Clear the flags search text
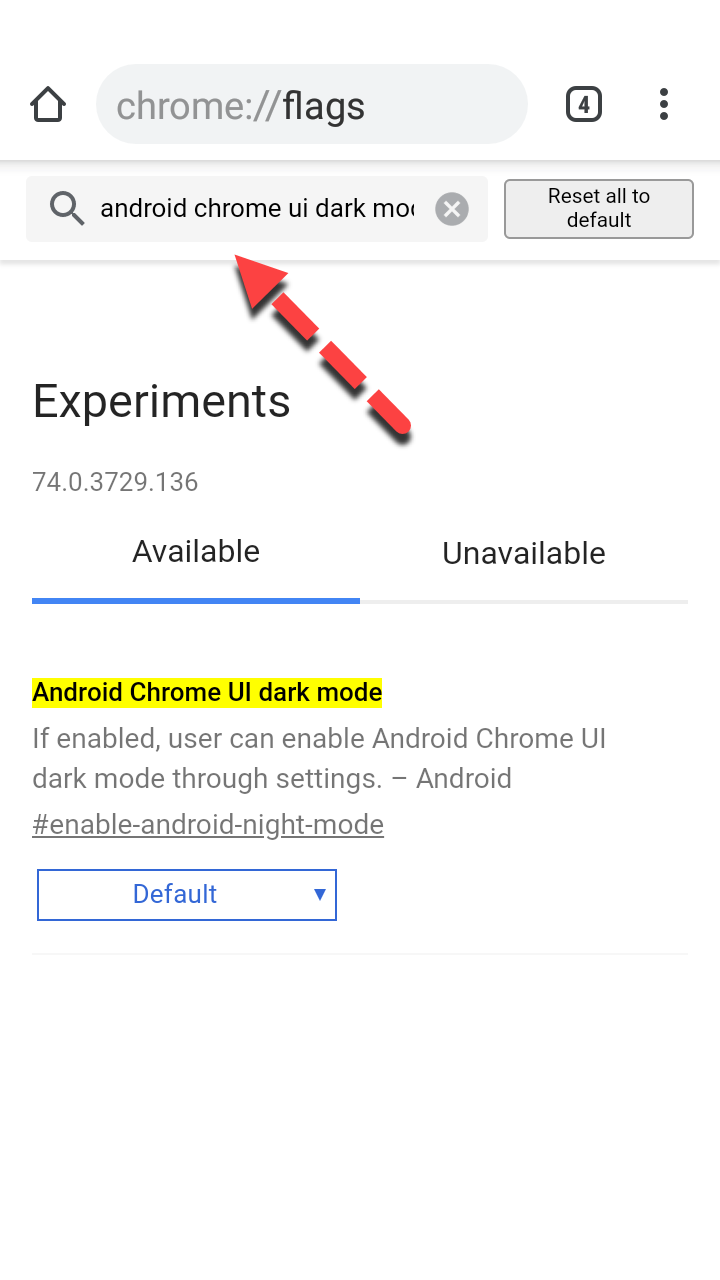This screenshot has width=720, height=1280. point(452,209)
